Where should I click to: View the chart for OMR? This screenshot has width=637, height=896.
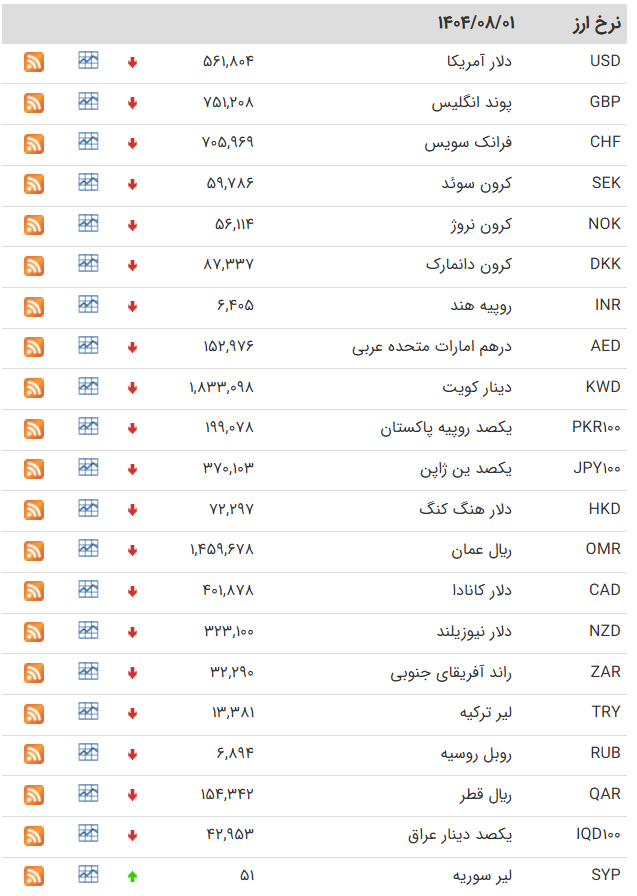pos(89,549)
